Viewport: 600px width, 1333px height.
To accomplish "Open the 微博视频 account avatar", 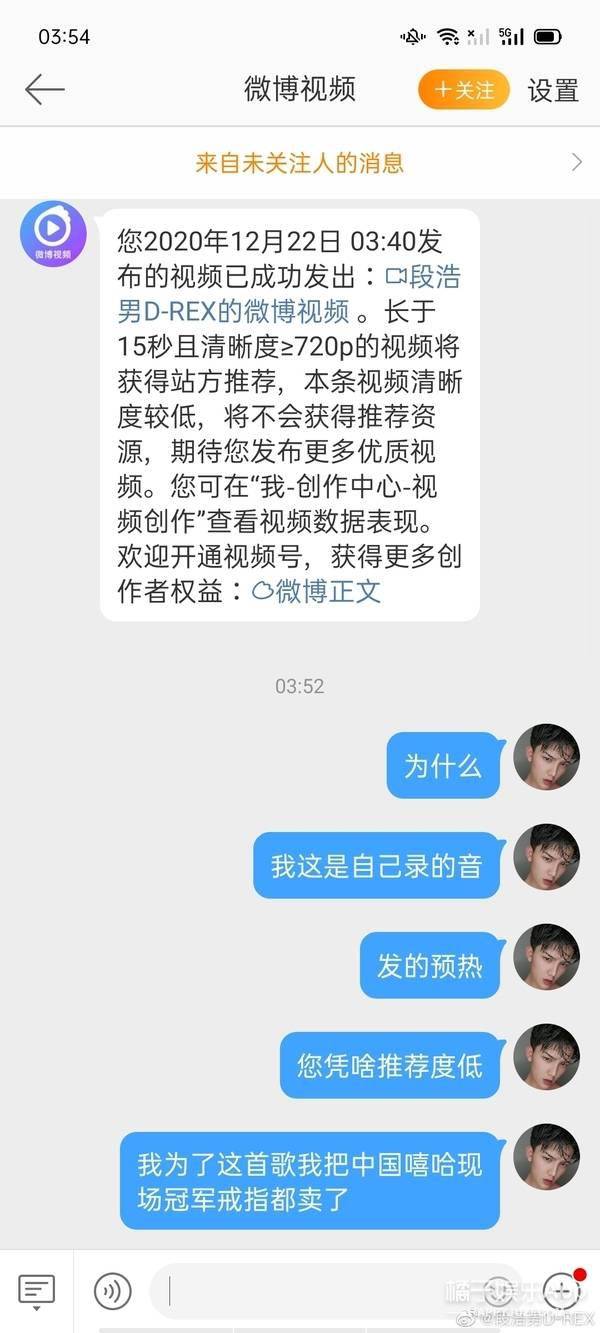I will pos(53,233).
